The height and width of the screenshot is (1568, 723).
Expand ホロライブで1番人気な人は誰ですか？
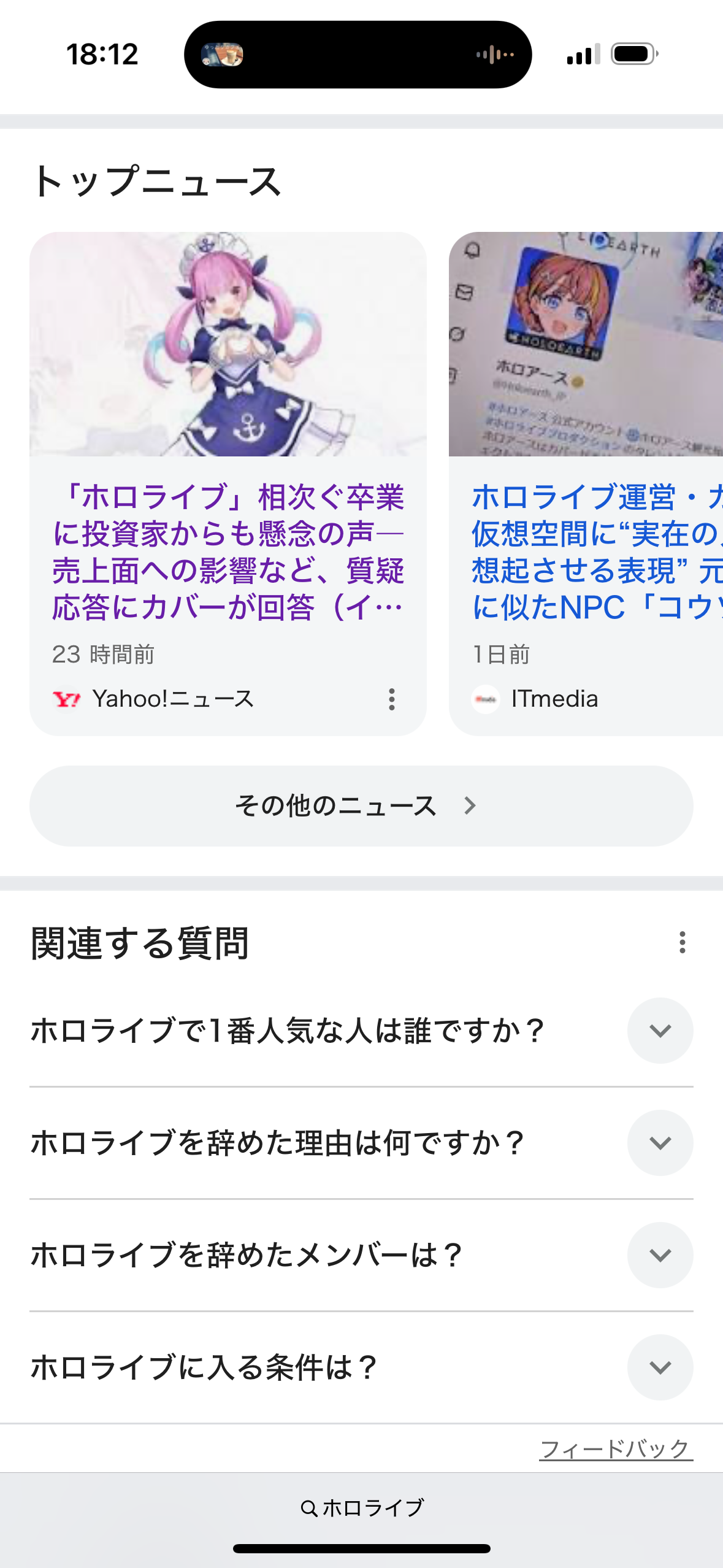(x=660, y=1031)
